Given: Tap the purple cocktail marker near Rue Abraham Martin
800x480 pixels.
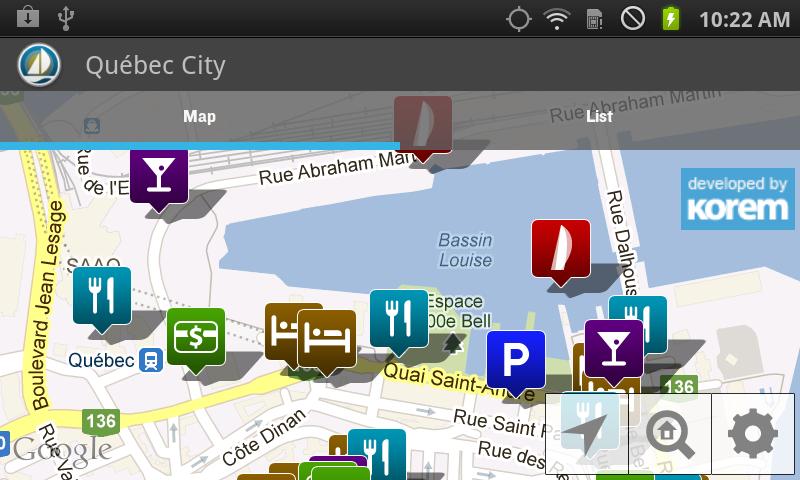Looking at the screenshot, I should point(159,175).
